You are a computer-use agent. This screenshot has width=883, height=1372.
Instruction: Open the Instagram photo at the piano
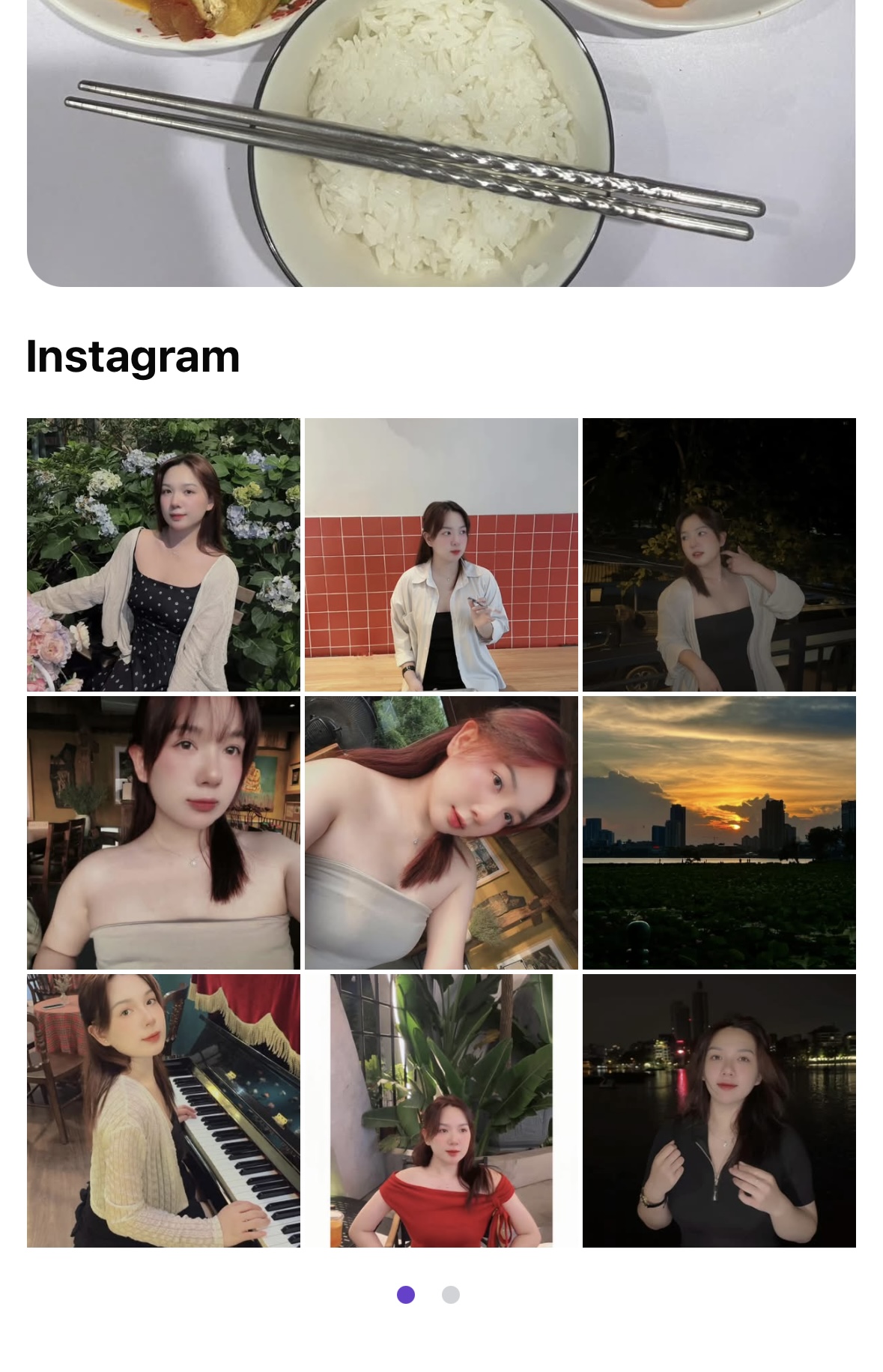pyautogui.click(x=163, y=1110)
